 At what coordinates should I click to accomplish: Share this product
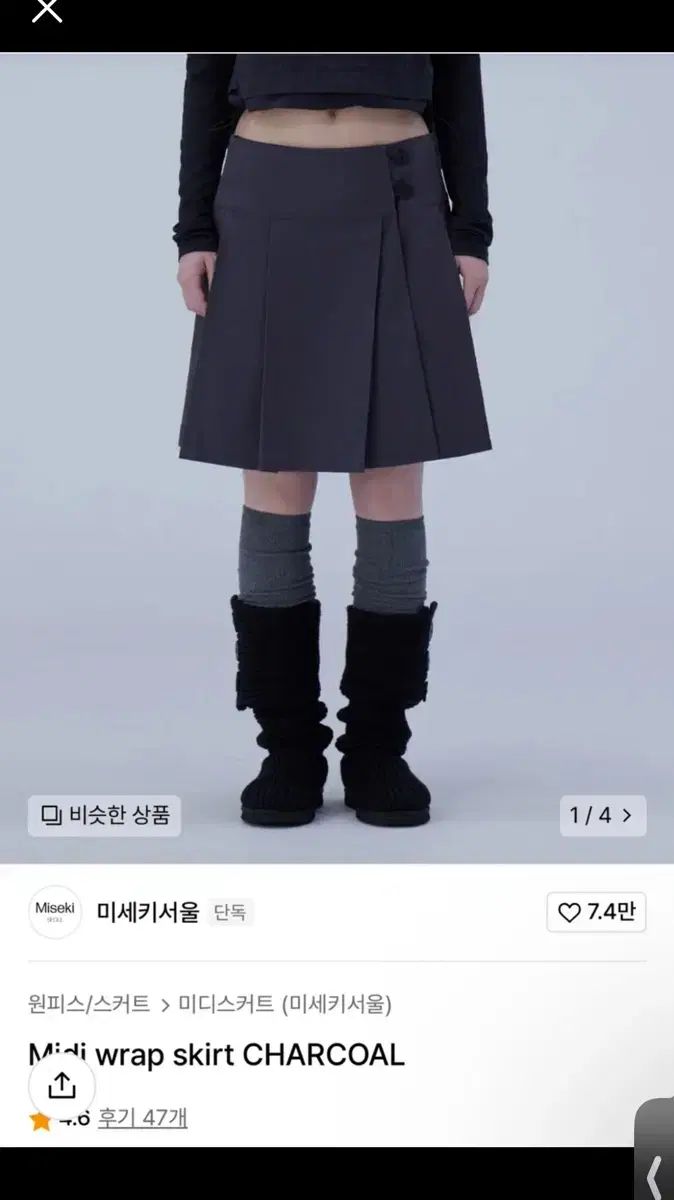(x=62, y=1085)
